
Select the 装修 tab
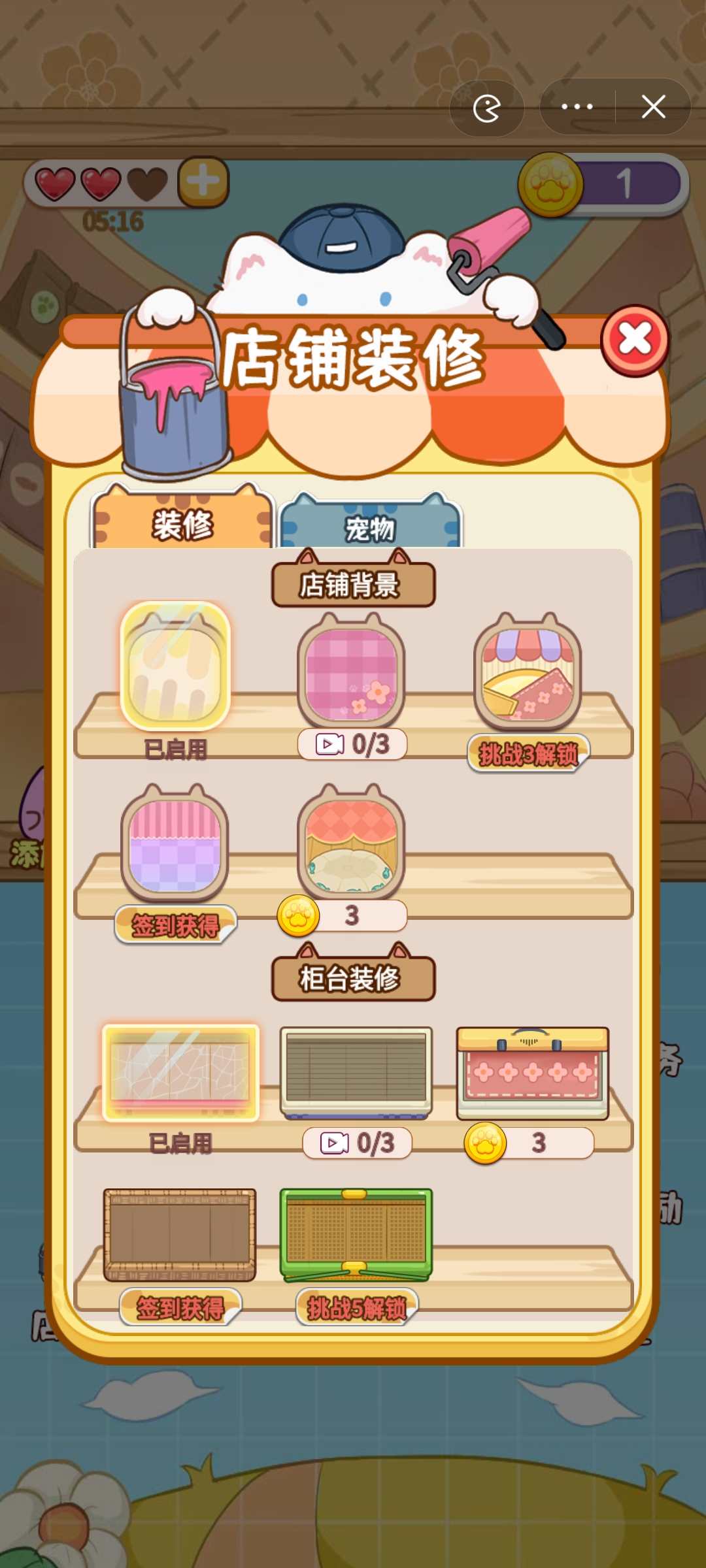pyautogui.click(x=182, y=523)
